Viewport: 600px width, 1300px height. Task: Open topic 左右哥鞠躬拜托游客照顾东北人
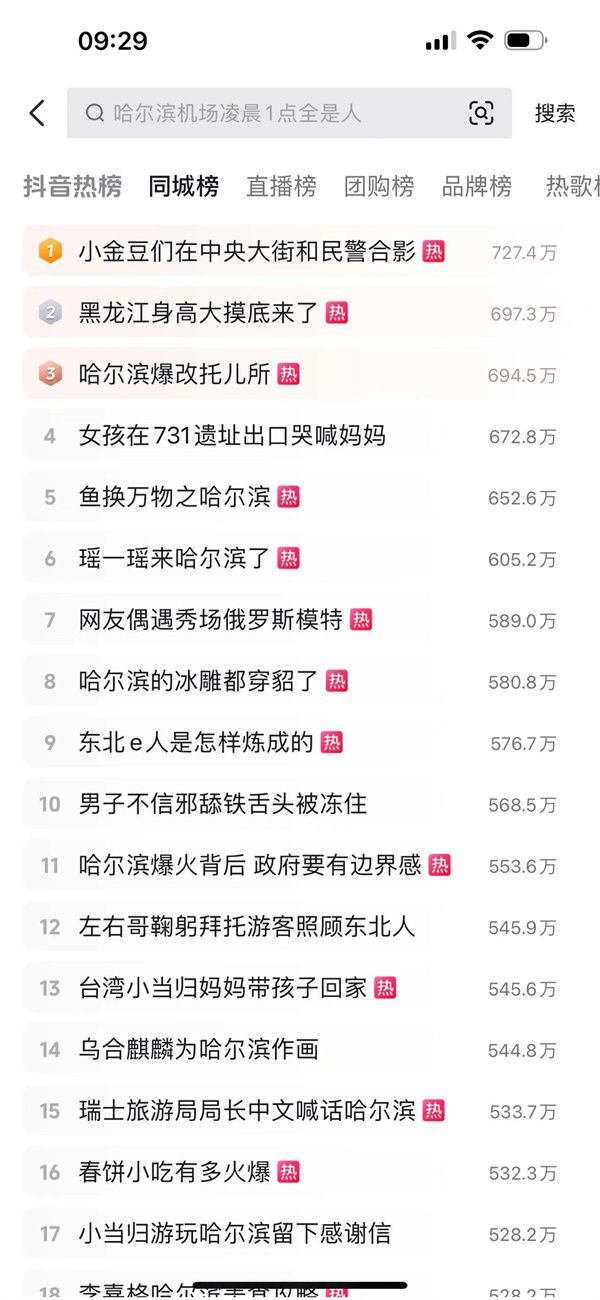click(x=292, y=927)
